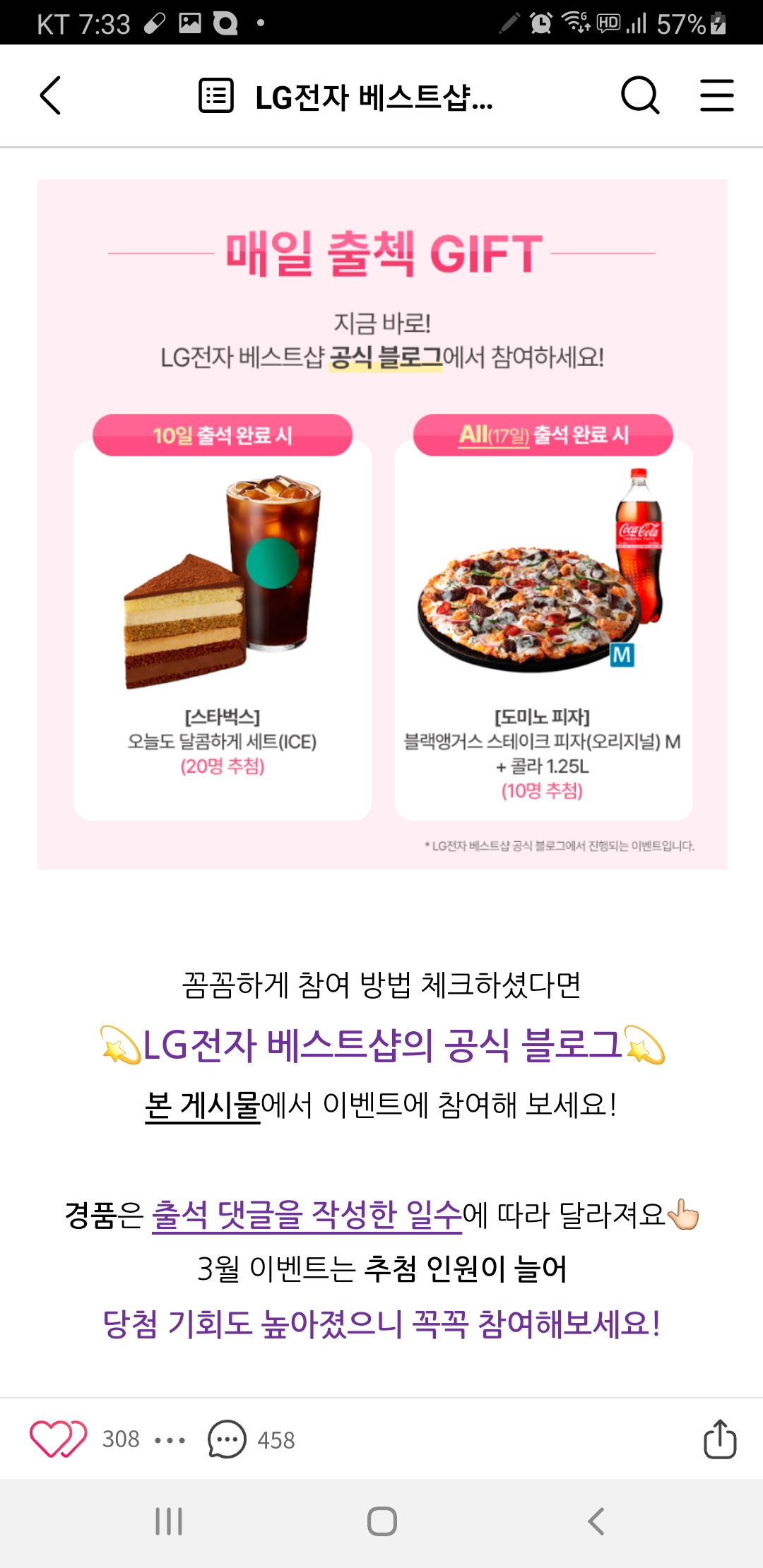View the 458 comments
Image resolution: width=763 pixels, height=1568 pixels.
tap(251, 1439)
